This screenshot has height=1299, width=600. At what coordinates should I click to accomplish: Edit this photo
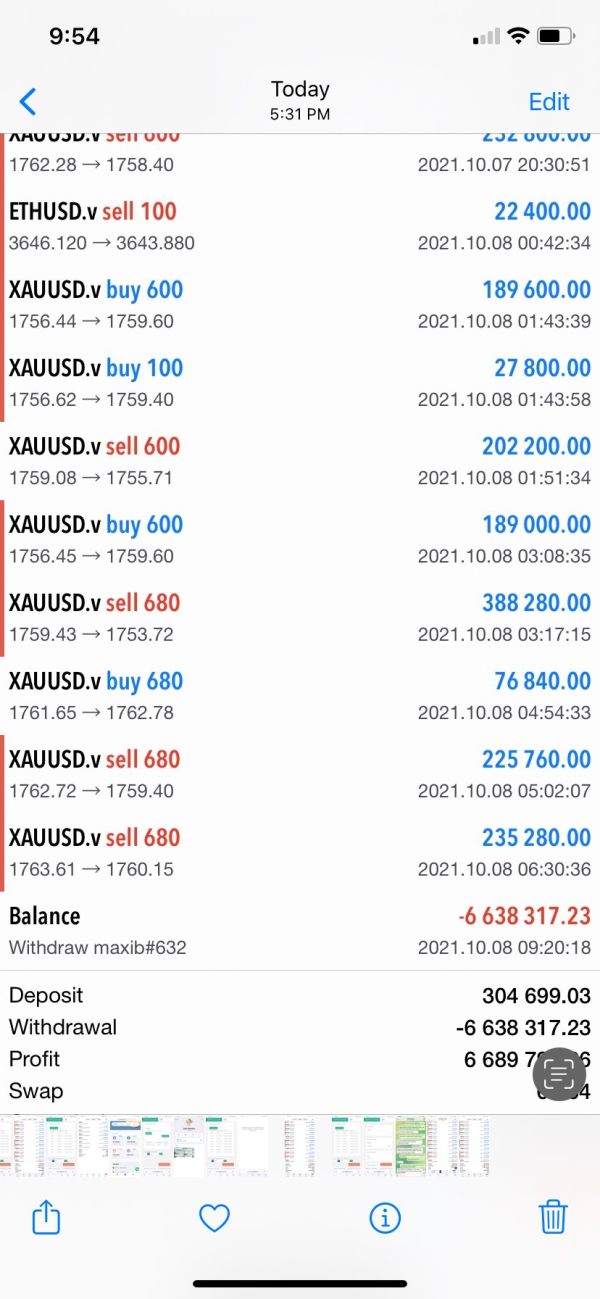pyautogui.click(x=549, y=101)
